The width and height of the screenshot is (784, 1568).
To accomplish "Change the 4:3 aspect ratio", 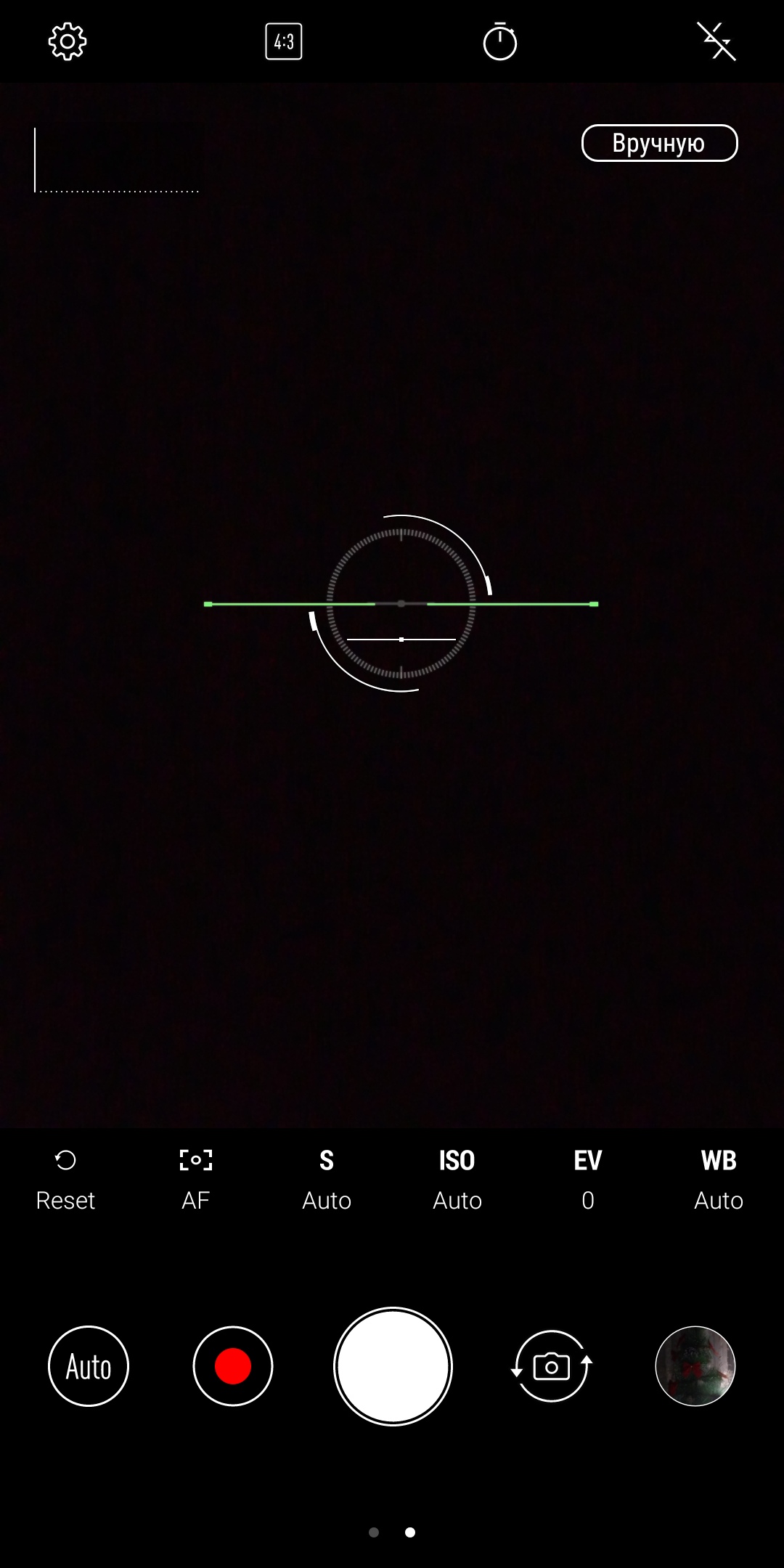I will coord(284,41).
